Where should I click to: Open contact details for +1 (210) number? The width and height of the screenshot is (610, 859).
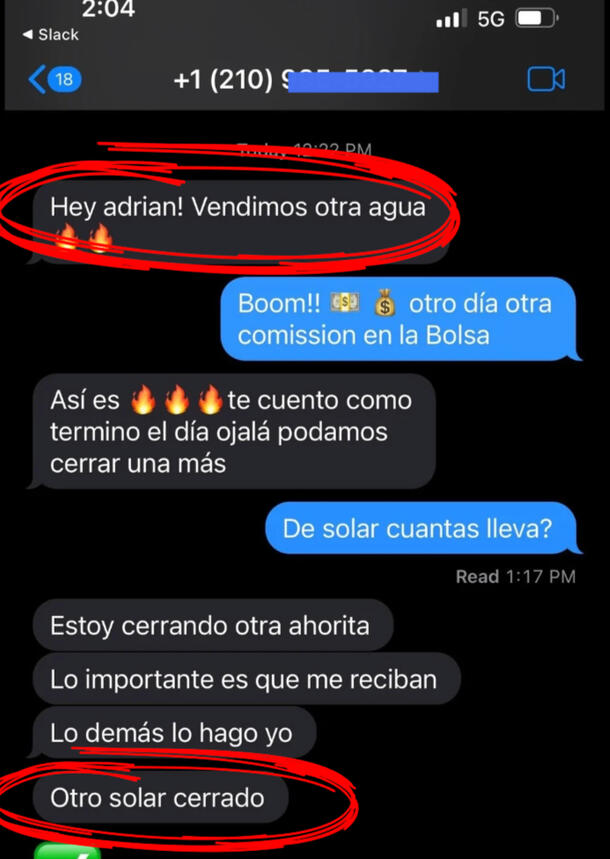[305, 81]
